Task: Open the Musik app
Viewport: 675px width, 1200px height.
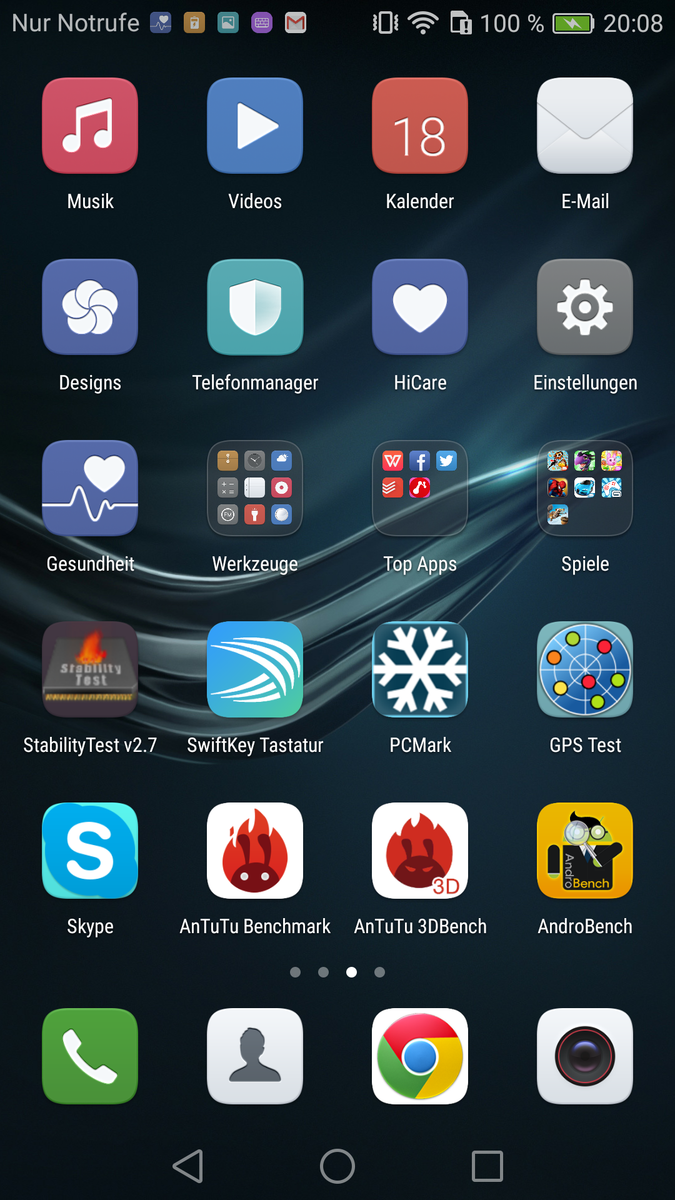Action: 90,126
